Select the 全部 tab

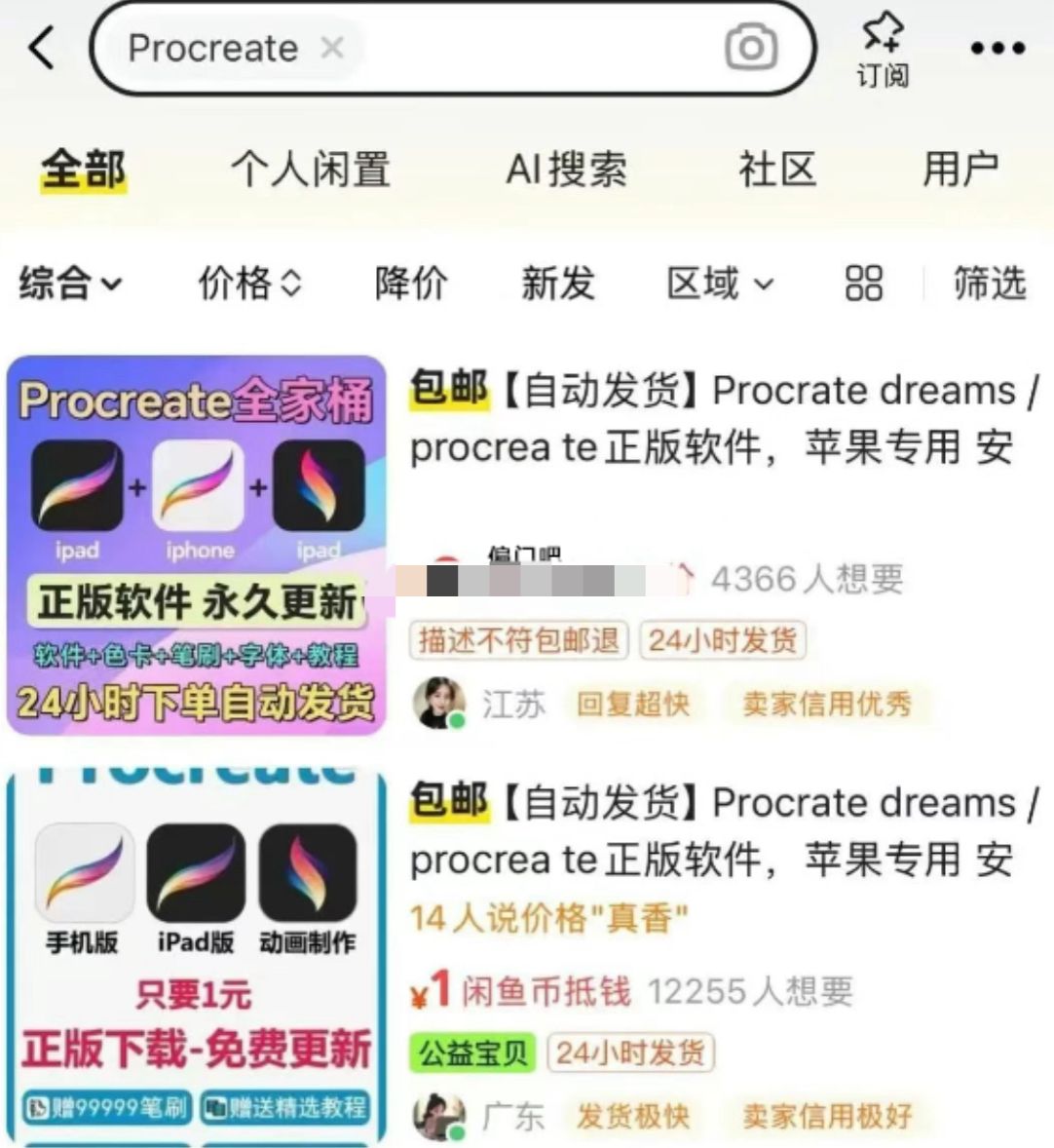point(84,170)
